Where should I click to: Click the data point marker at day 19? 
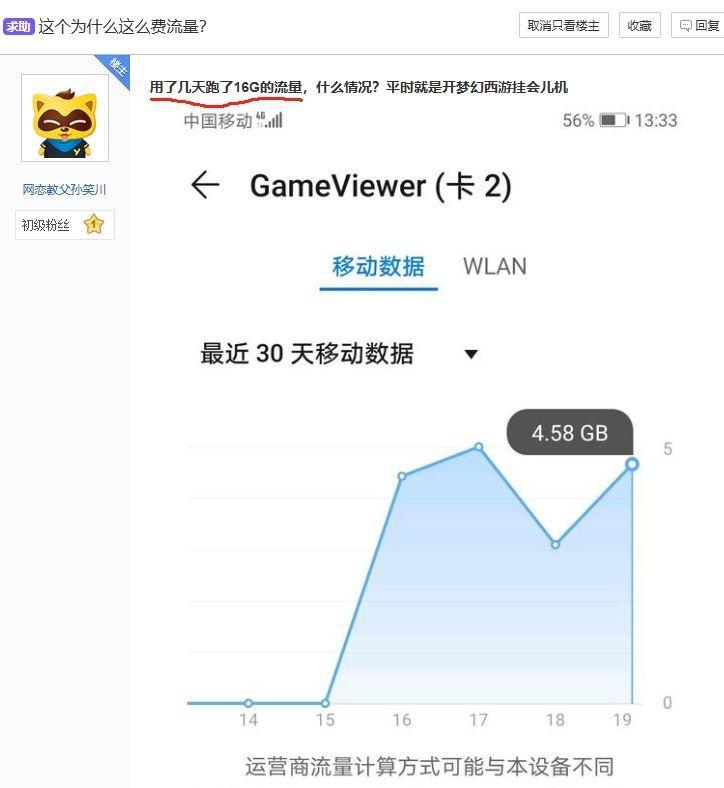(631, 464)
